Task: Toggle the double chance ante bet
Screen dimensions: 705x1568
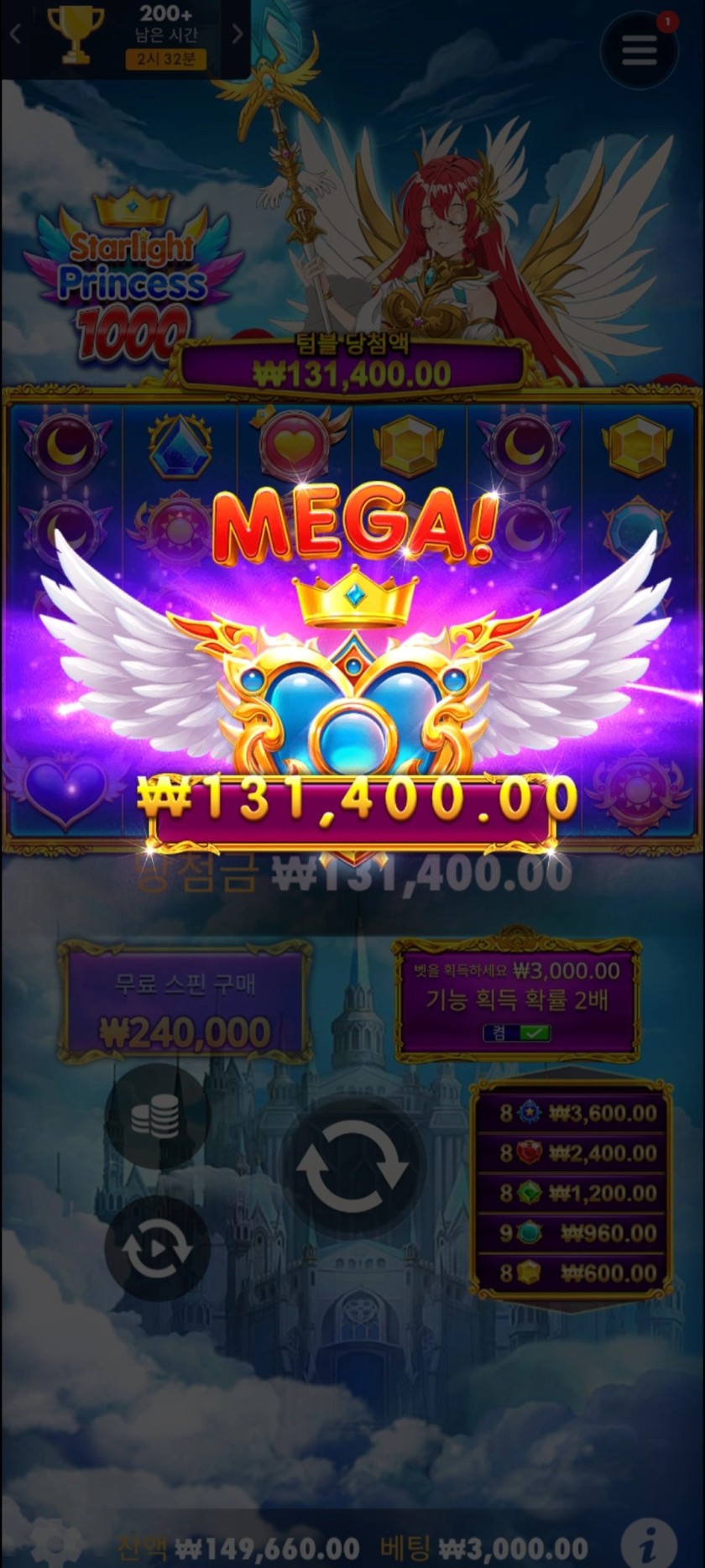Action: pyautogui.click(x=518, y=1033)
